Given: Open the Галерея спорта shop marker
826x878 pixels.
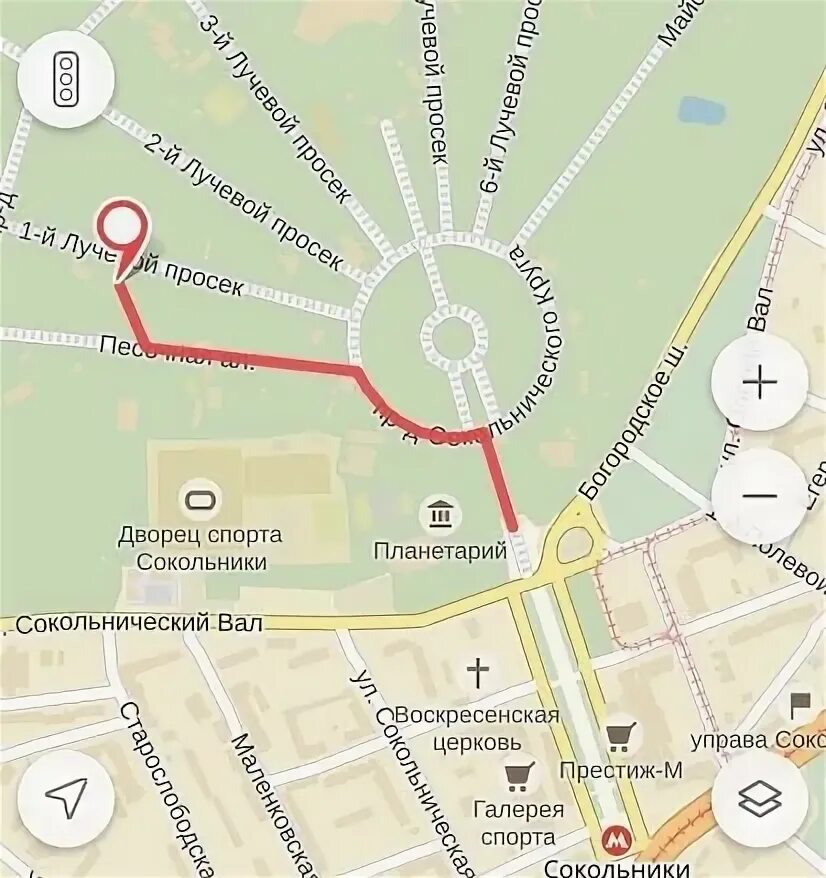Looking at the screenshot, I should [x=517, y=775].
